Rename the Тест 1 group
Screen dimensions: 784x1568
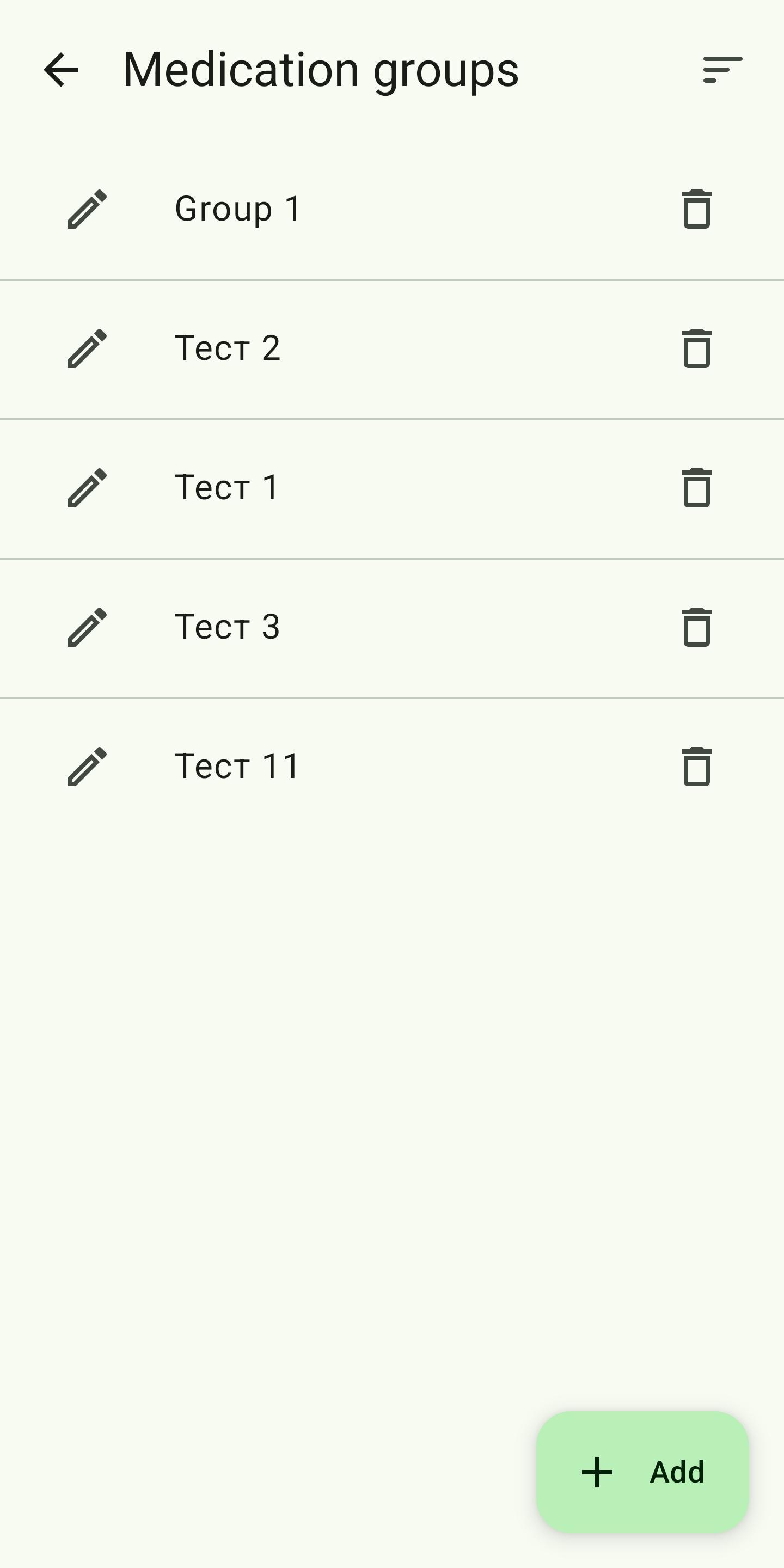point(87,488)
